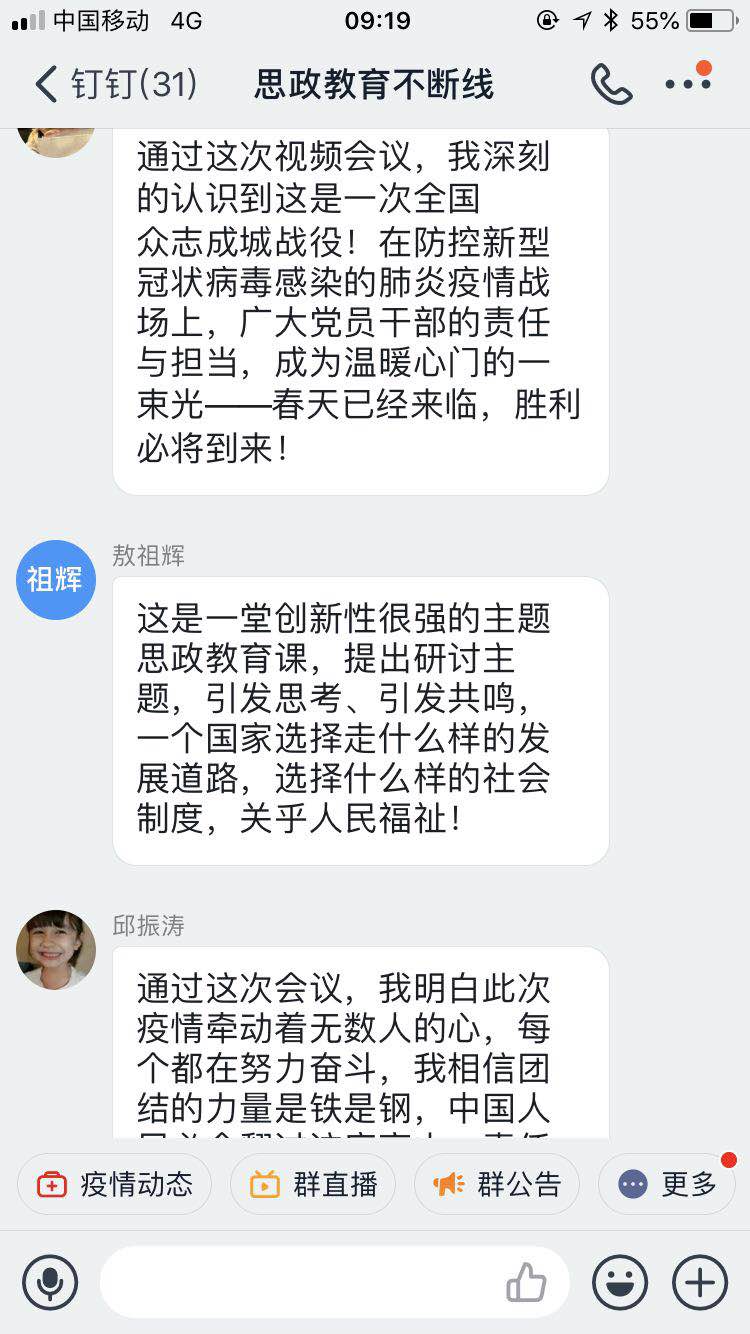Open the emoji picker

click(620, 1281)
